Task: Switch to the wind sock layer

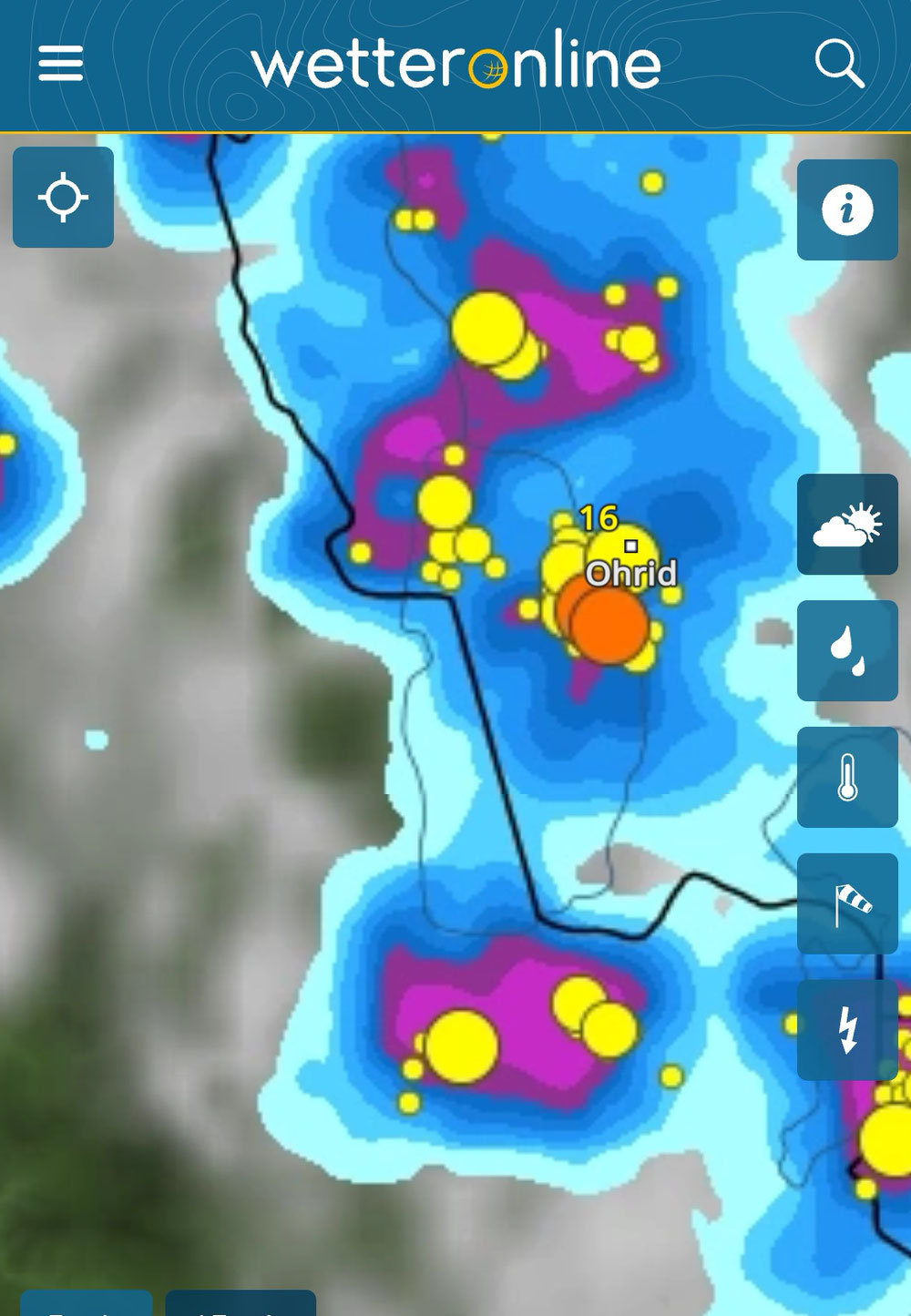Action: coord(847,903)
